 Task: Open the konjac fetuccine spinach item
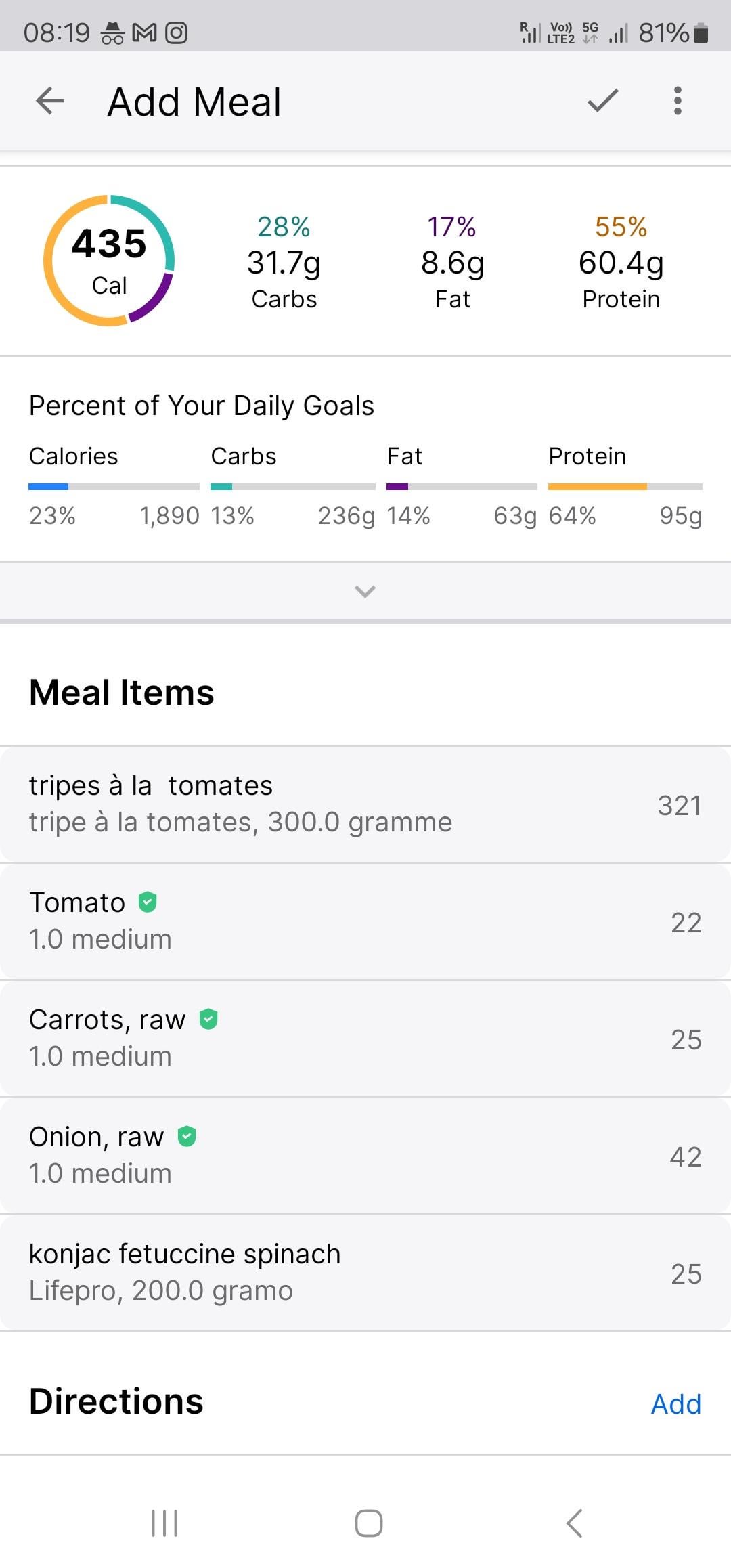coord(365,1273)
